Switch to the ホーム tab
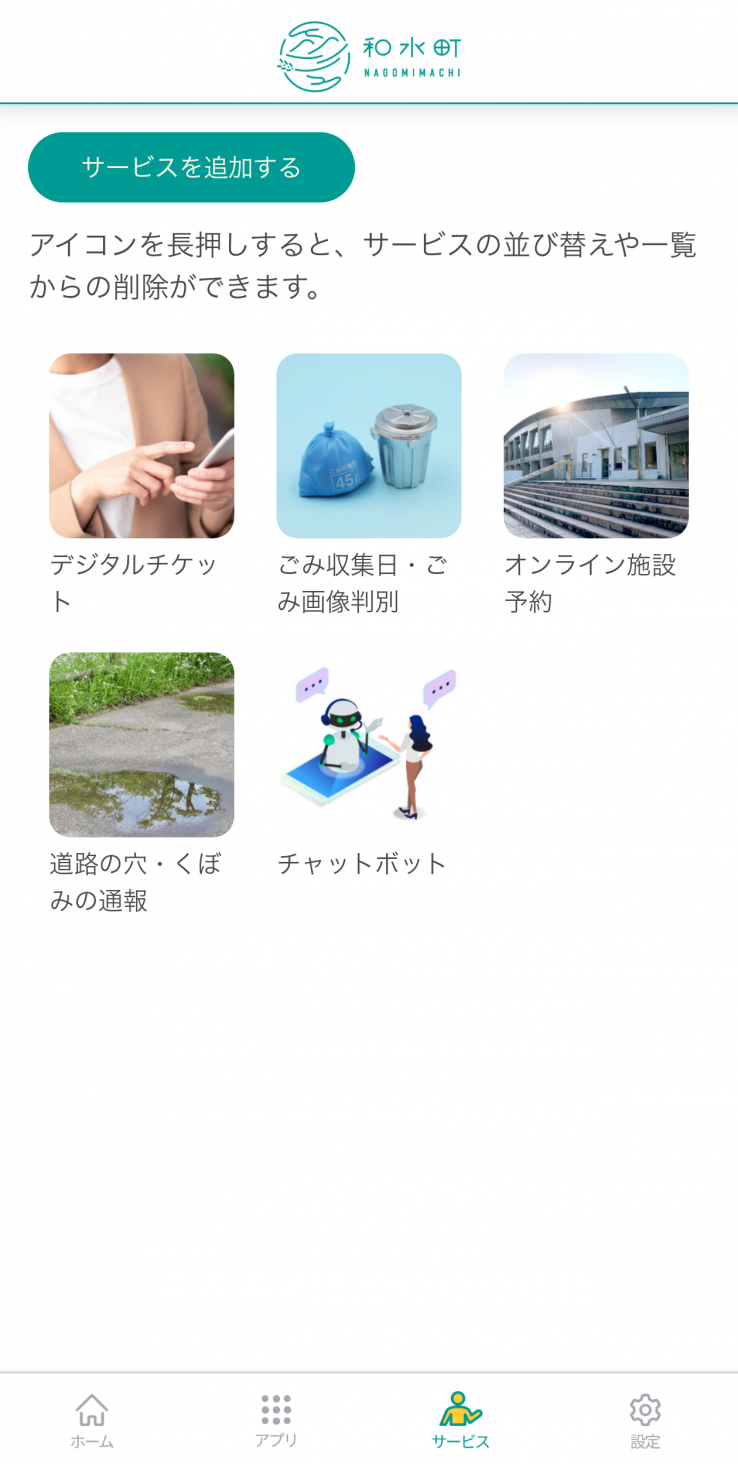The height and width of the screenshot is (1464, 738). tap(92, 1420)
